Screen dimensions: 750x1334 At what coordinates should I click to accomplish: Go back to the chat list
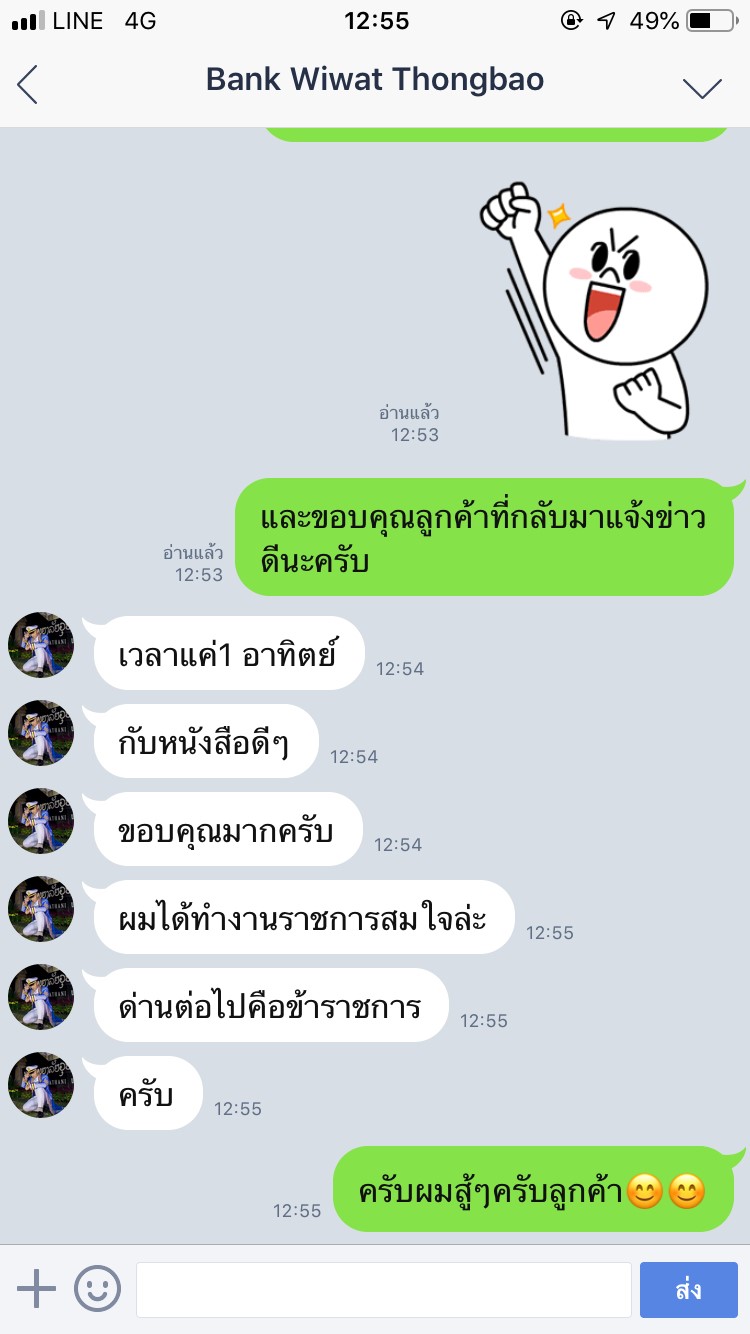(x=28, y=85)
